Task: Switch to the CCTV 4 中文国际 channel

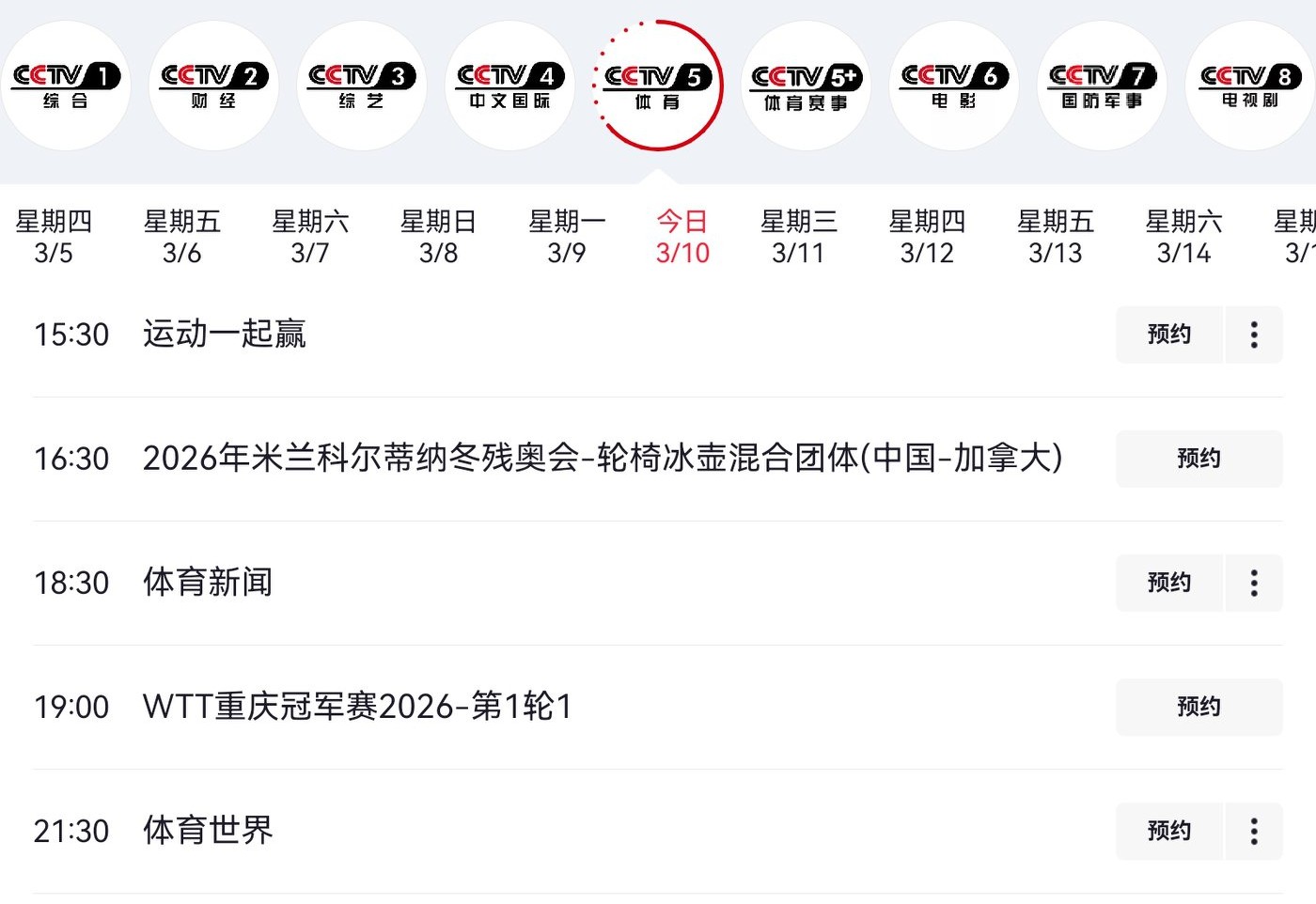Action: 509,86
